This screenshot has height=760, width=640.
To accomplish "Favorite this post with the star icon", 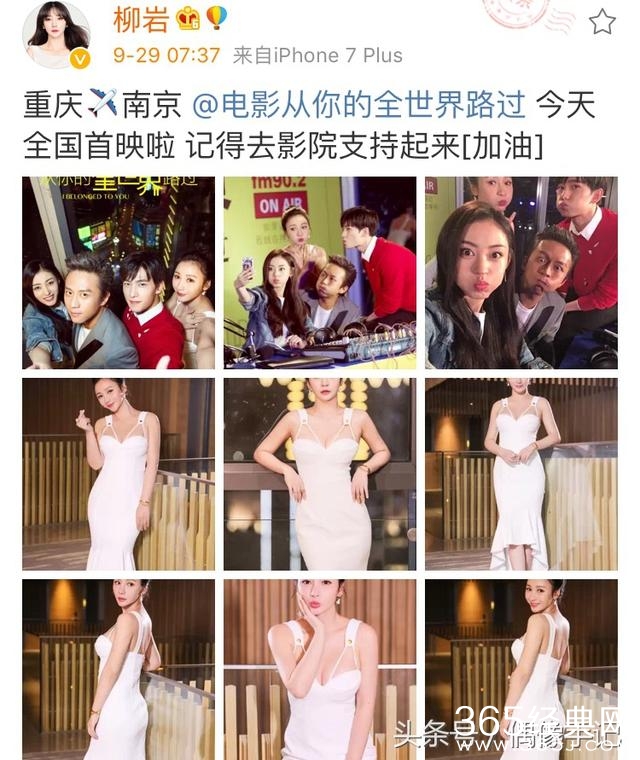I will click(x=601, y=23).
